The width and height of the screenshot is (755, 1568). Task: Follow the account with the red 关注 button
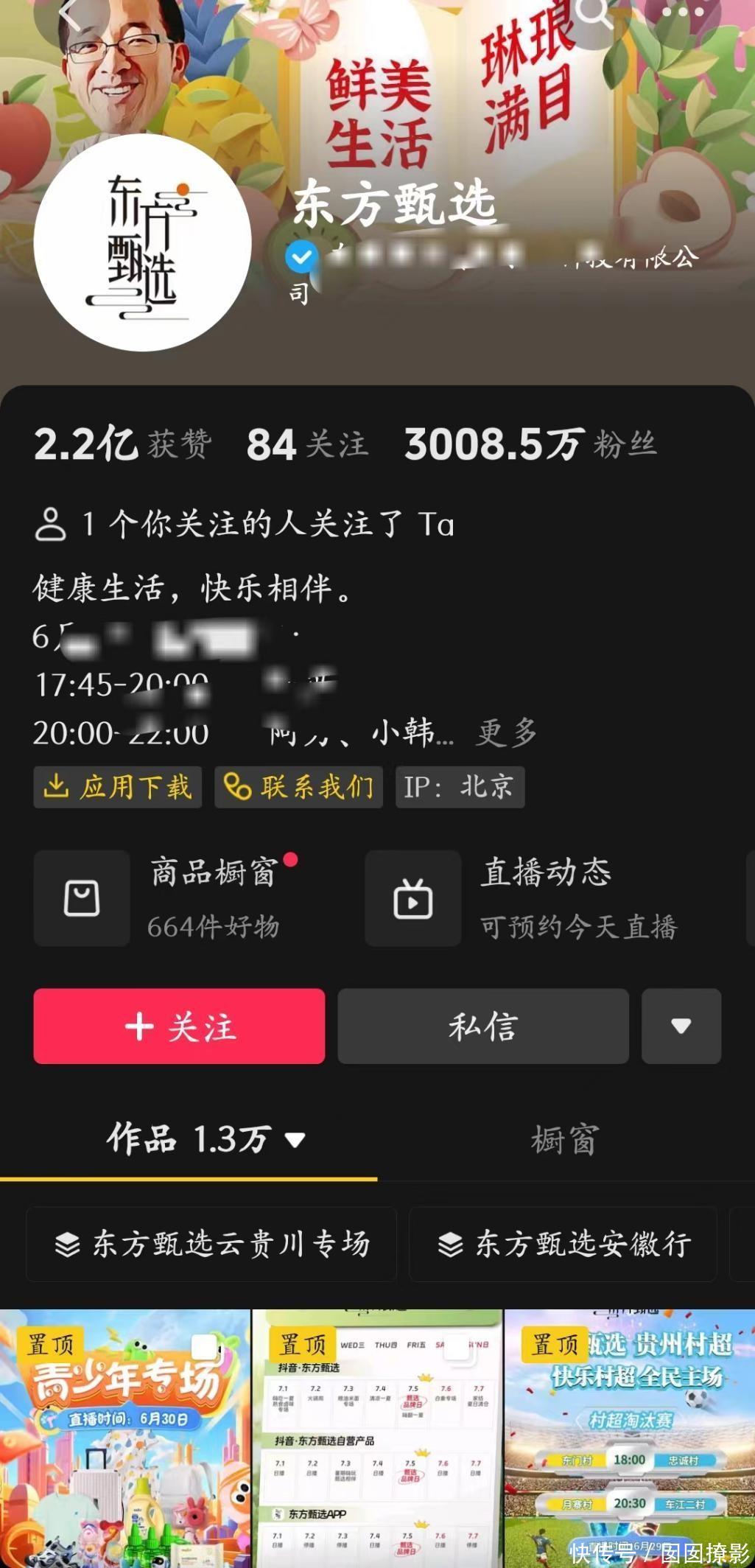click(x=179, y=1026)
